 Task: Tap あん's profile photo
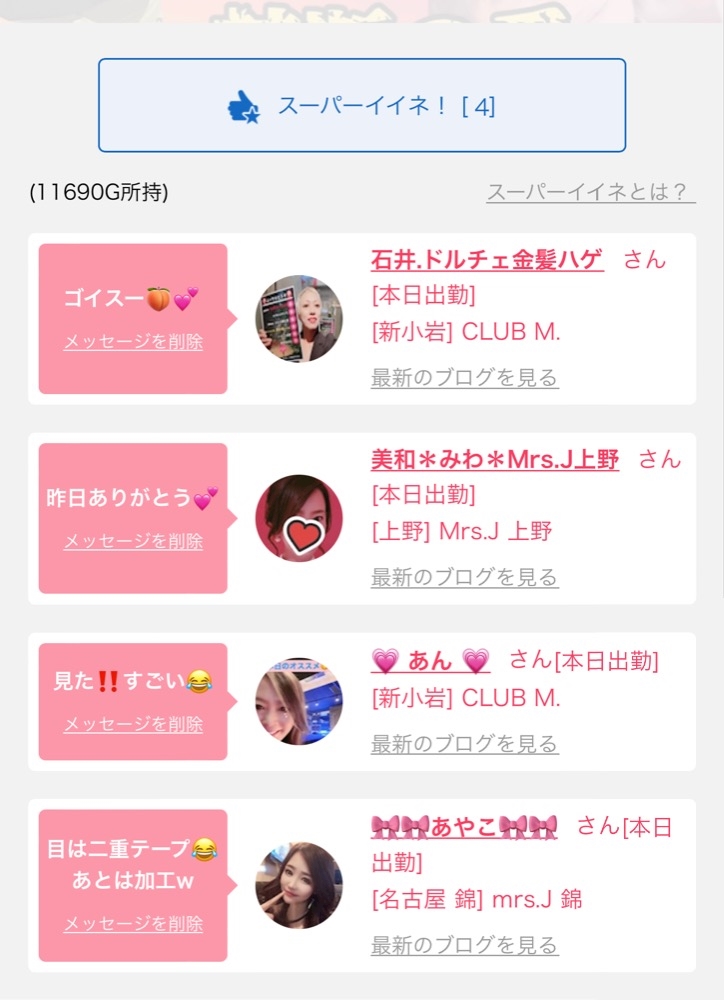(298, 701)
